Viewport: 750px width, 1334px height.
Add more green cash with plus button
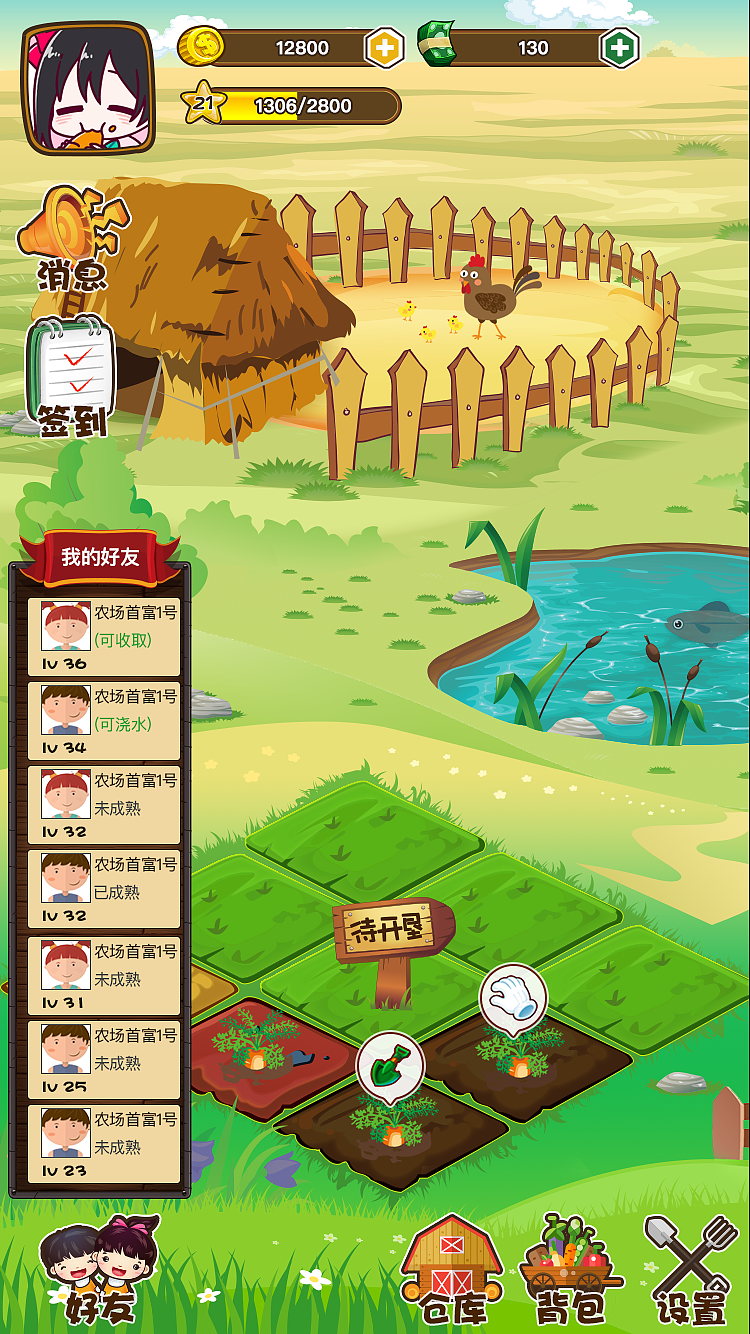click(x=619, y=47)
